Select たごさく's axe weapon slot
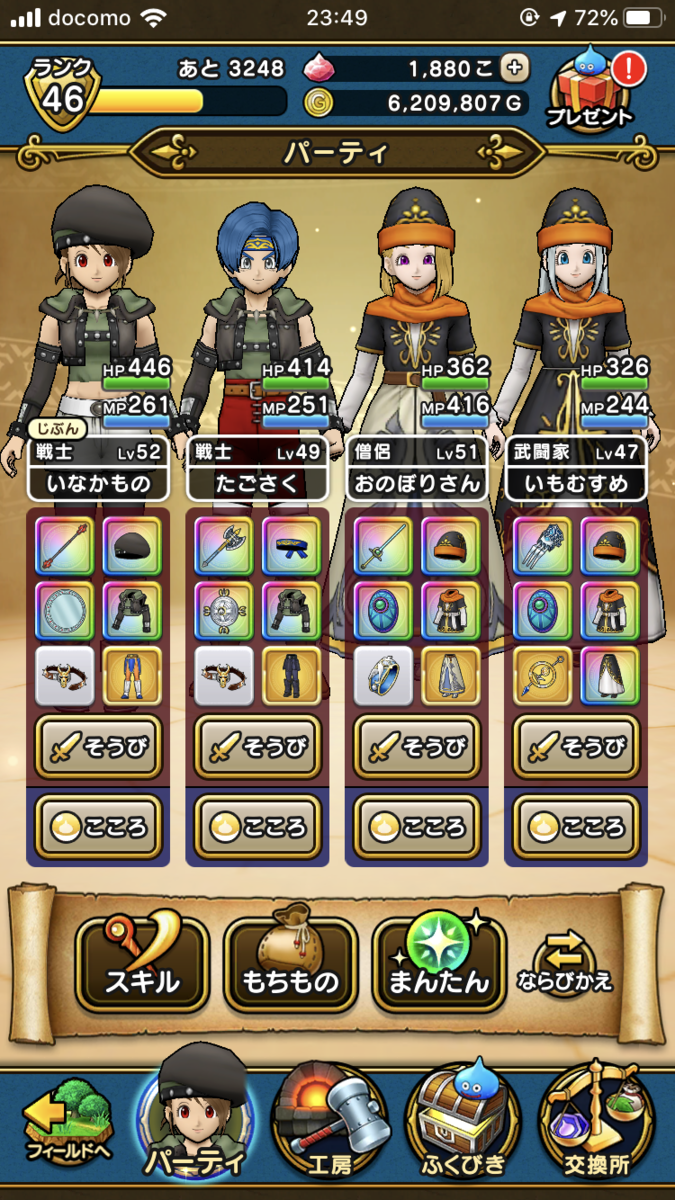The image size is (675, 1200). point(224,547)
